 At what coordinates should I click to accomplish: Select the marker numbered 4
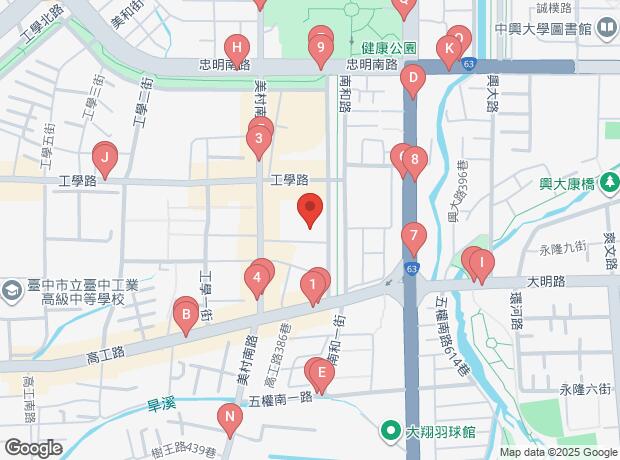click(258, 277)
